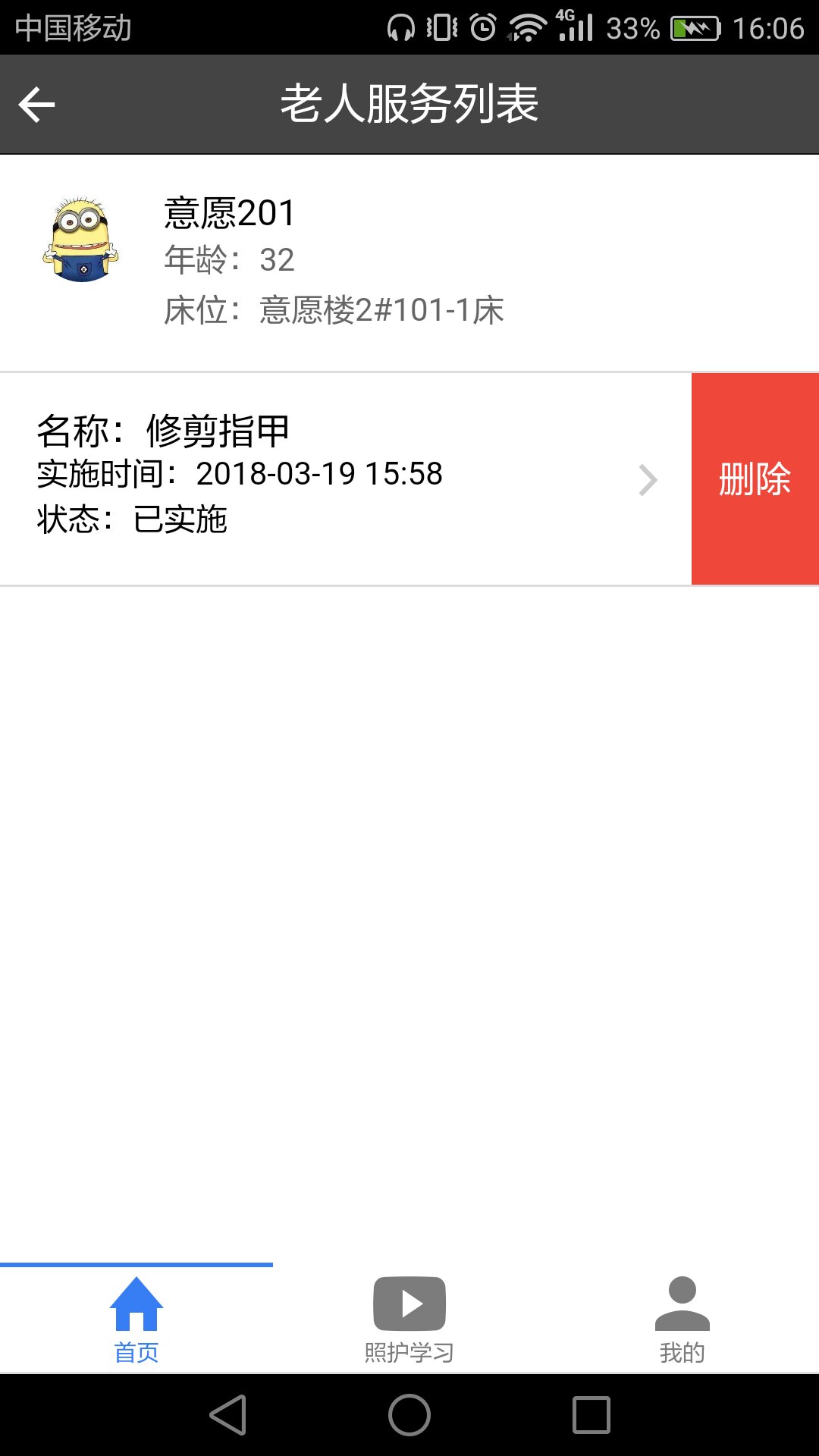Open the system recent apps button

pos(591,1415)
